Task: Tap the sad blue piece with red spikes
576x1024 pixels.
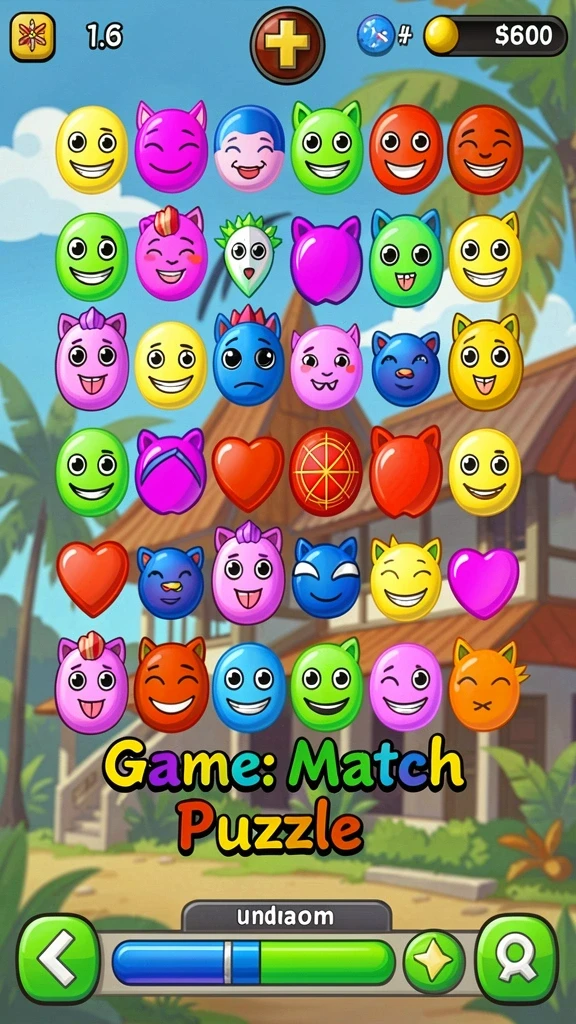Action: pos(249,356)
